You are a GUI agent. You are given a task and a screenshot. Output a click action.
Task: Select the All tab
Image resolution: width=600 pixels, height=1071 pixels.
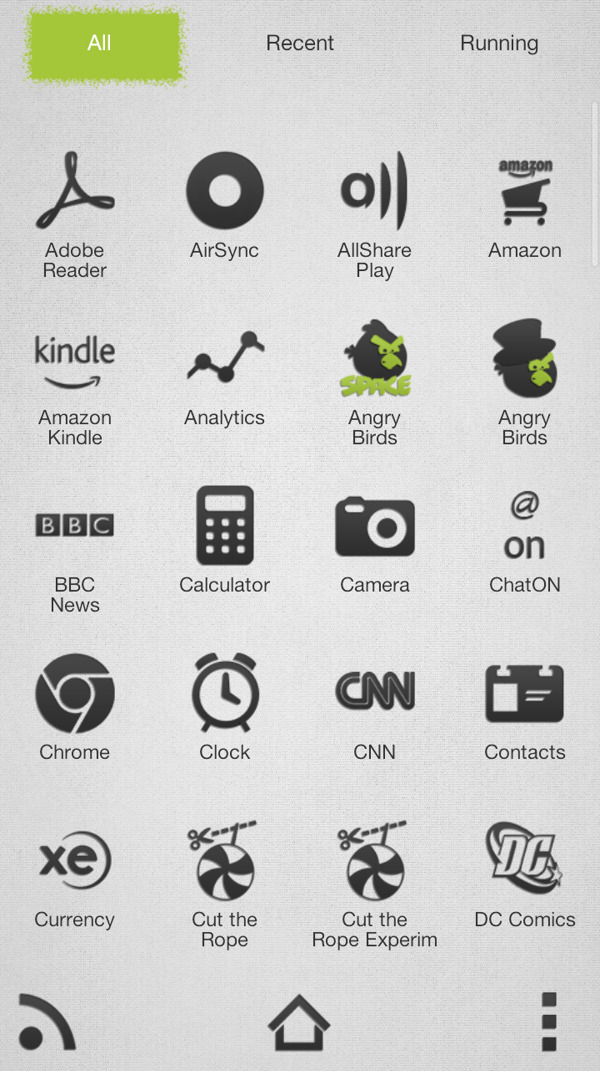tap(100, 44)
